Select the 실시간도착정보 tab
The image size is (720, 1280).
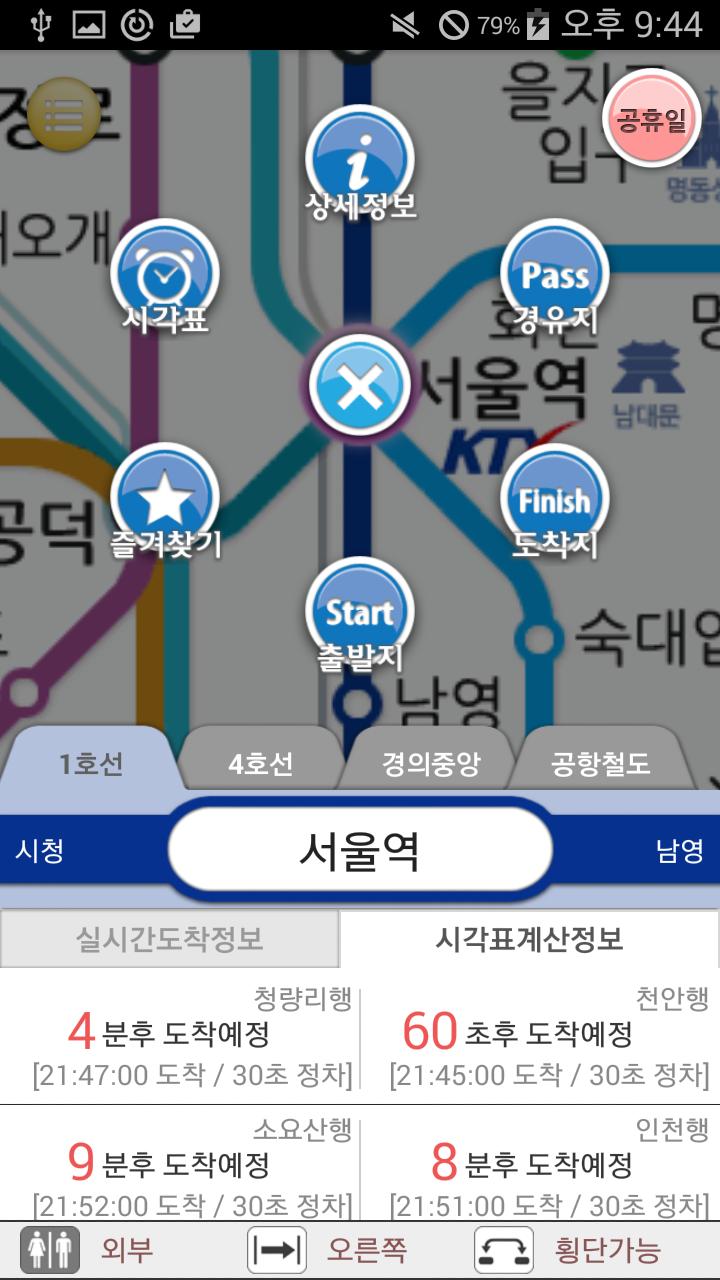(x=170, y=939)
